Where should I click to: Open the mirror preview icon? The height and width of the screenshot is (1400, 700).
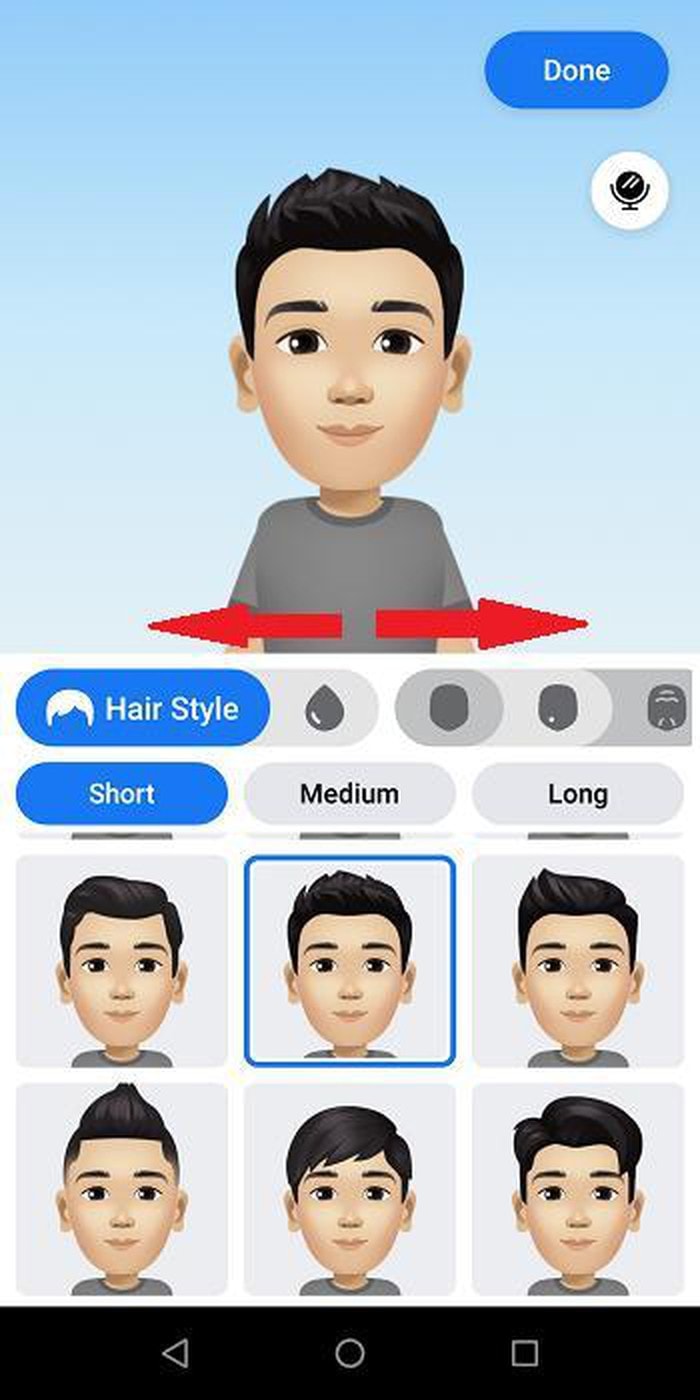tap(629, 190)
